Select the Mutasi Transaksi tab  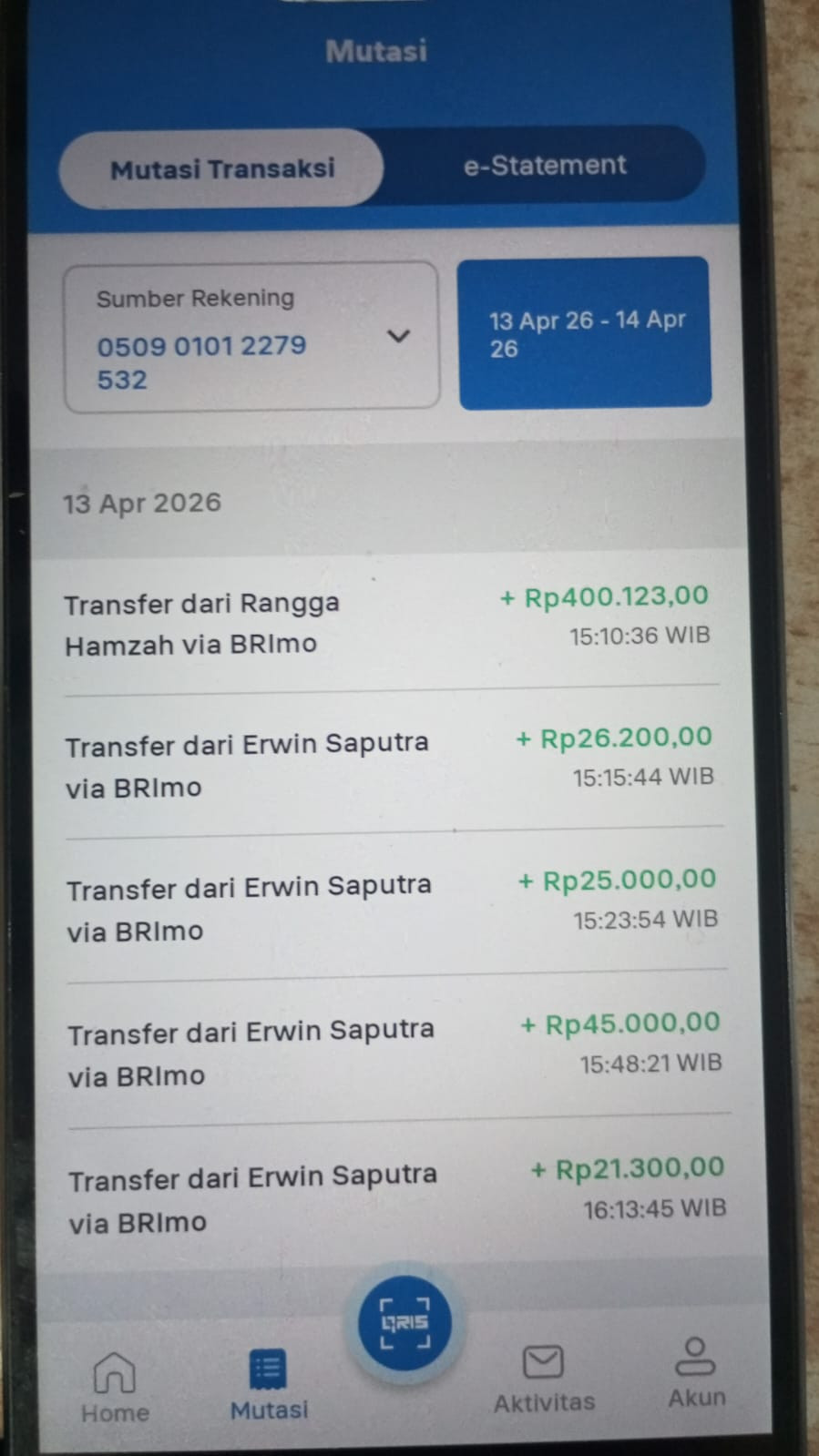(221, 168)
